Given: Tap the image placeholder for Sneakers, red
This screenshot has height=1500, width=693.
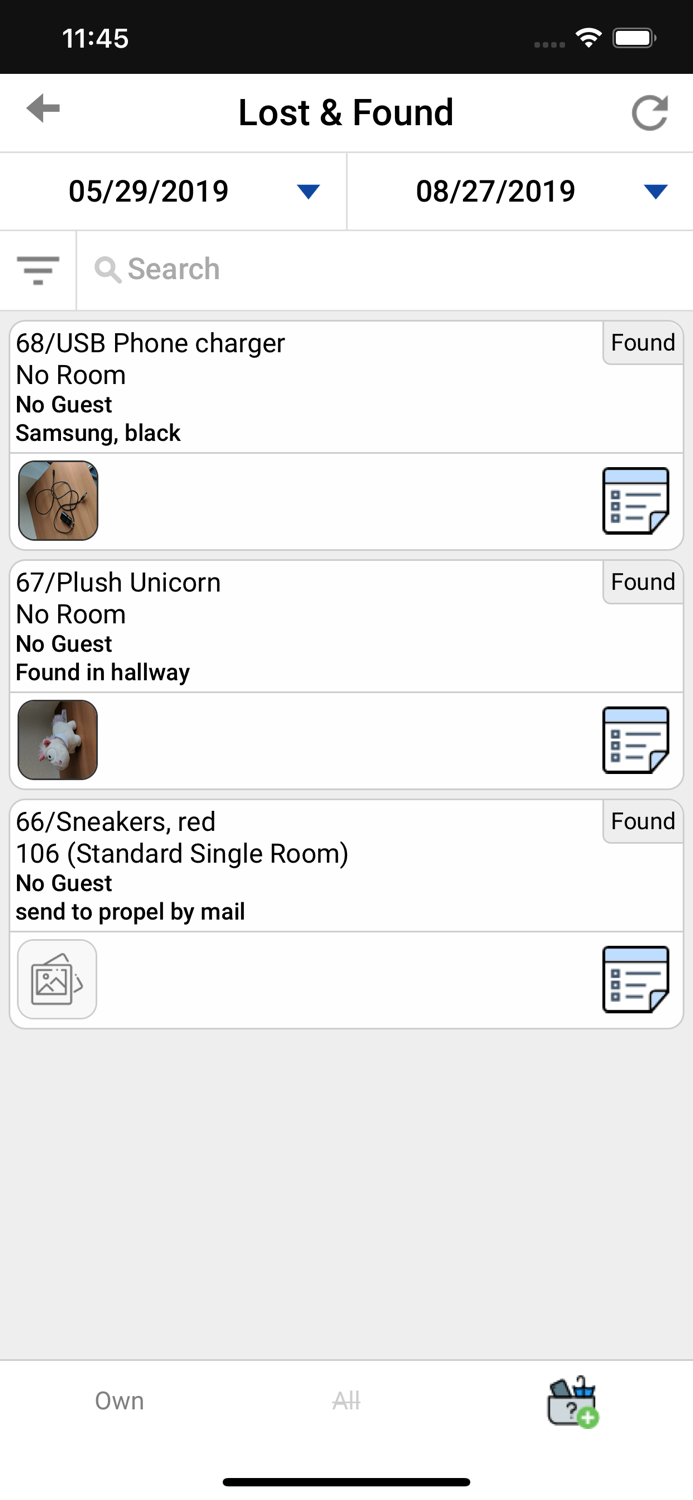Looking at the screenshot, I should (58, 979).
